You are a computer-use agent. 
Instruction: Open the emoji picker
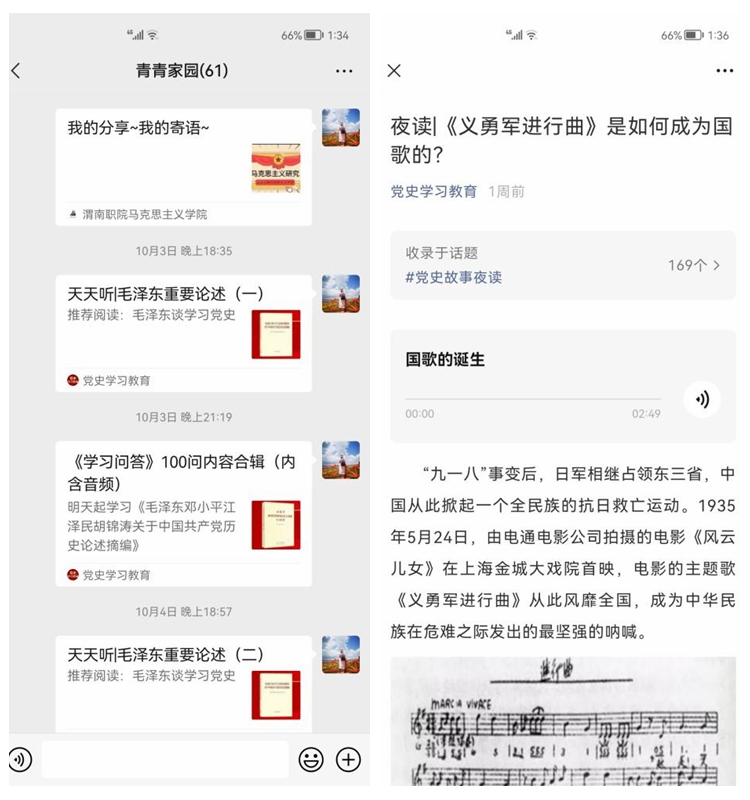pyautogui.click(x=311, y=760)
